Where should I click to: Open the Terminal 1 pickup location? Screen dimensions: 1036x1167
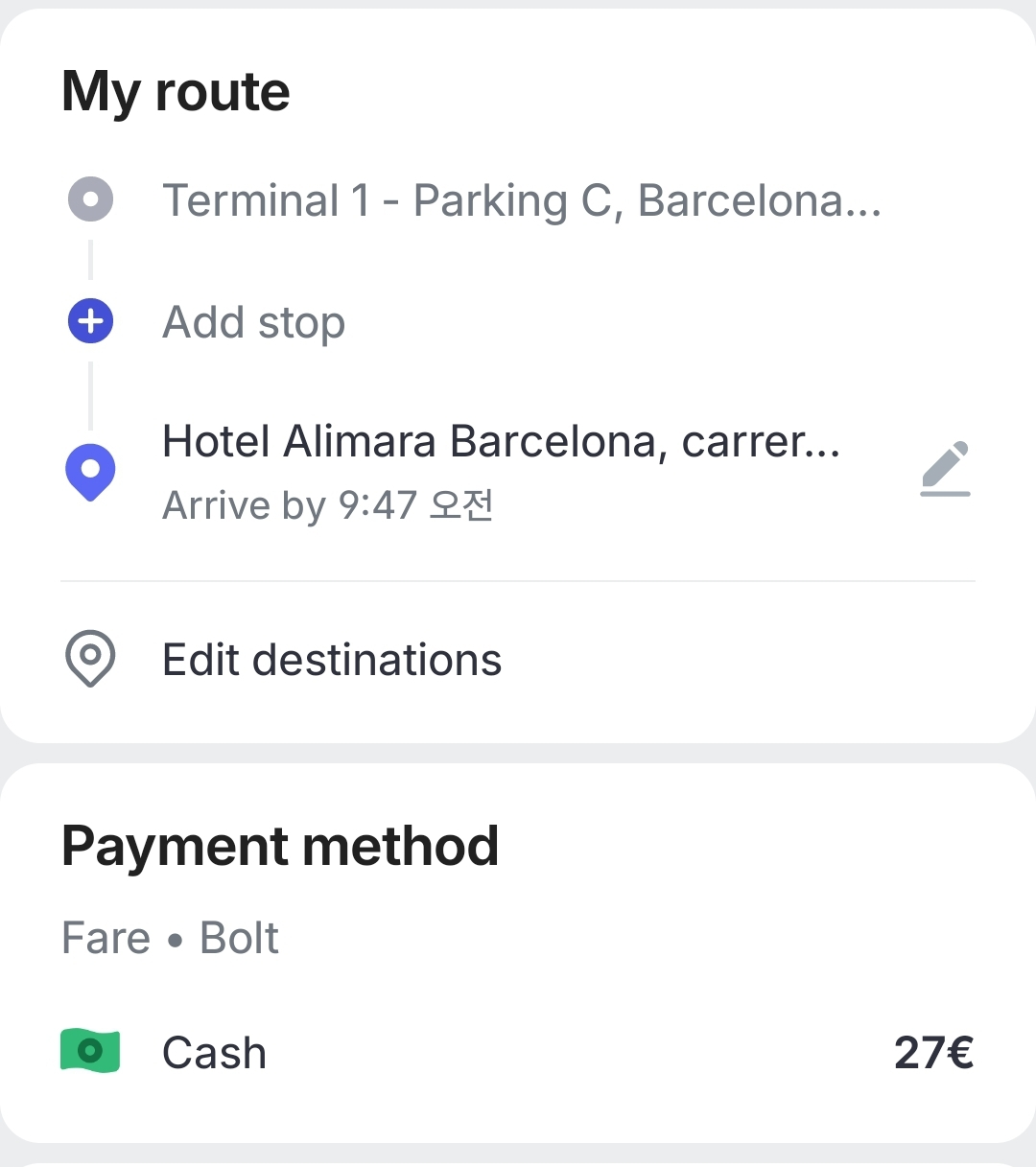521,201
